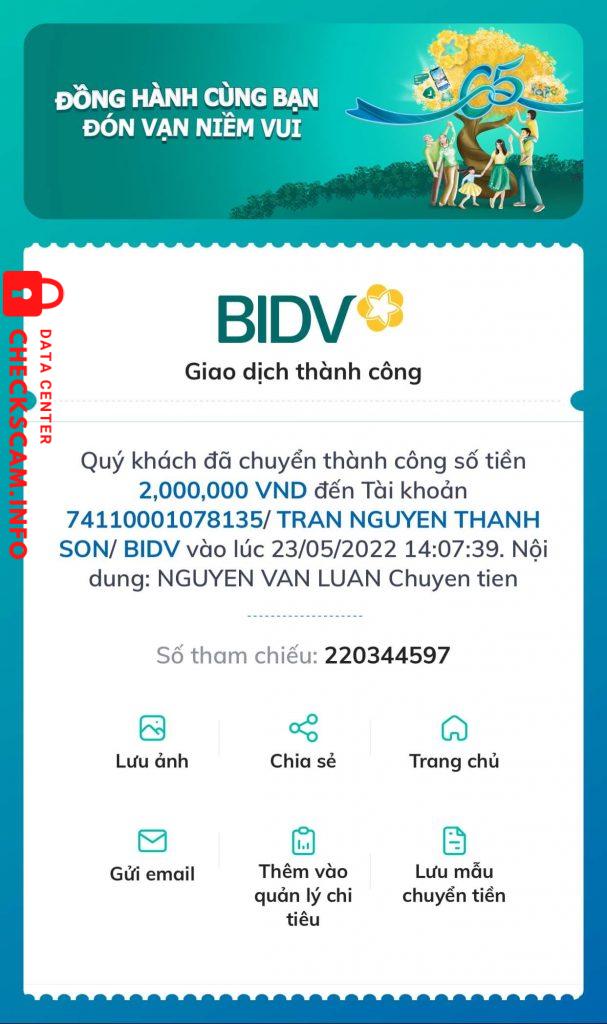Image resolution: width=607 pixels, height=1024 pixels.
Task: Save the receipt with Lưu ảnh
Action: 152,741
